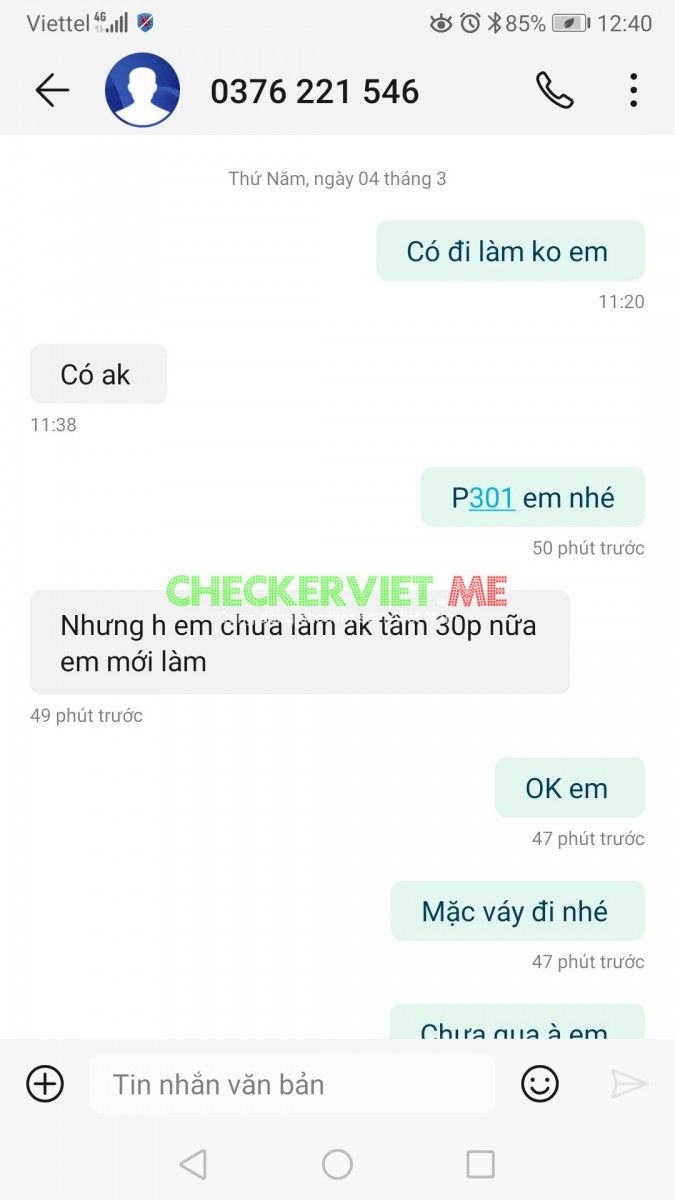Open recent apps from the navigation bar
The width and height of the screenshot is (675, 1200).
481,1164
